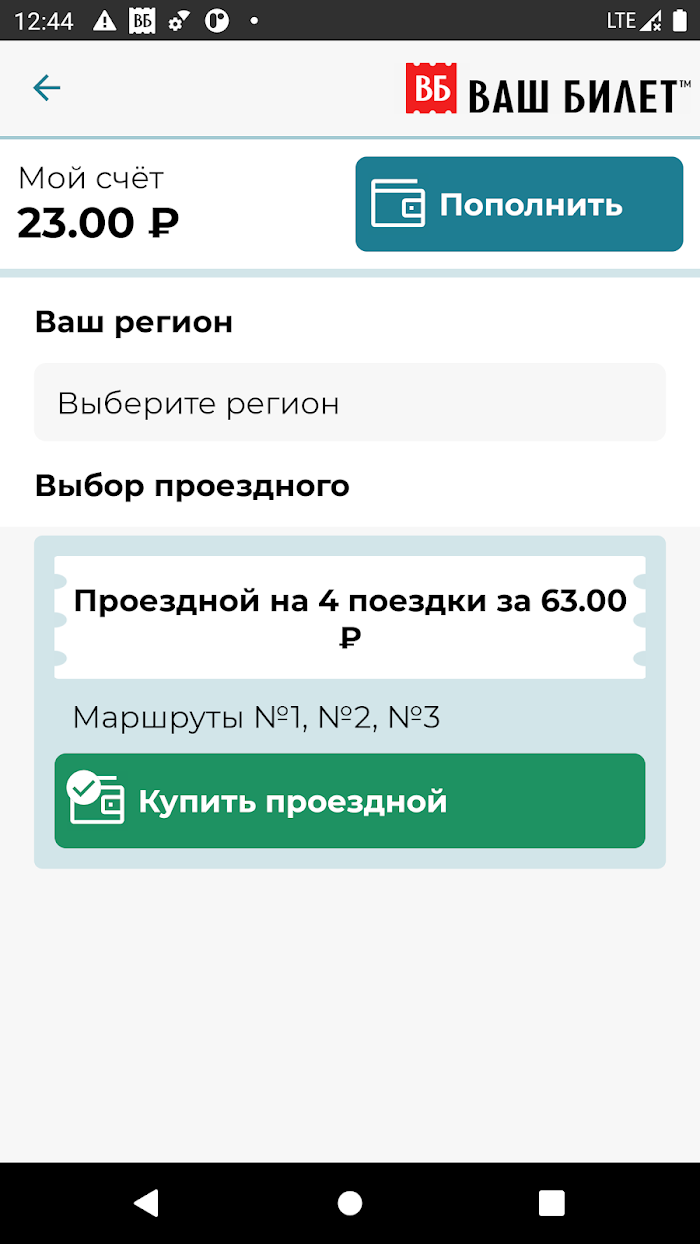Go back using the top-left arrow
The height and width of the screenshot is (1244, 700).
point(47,88)
